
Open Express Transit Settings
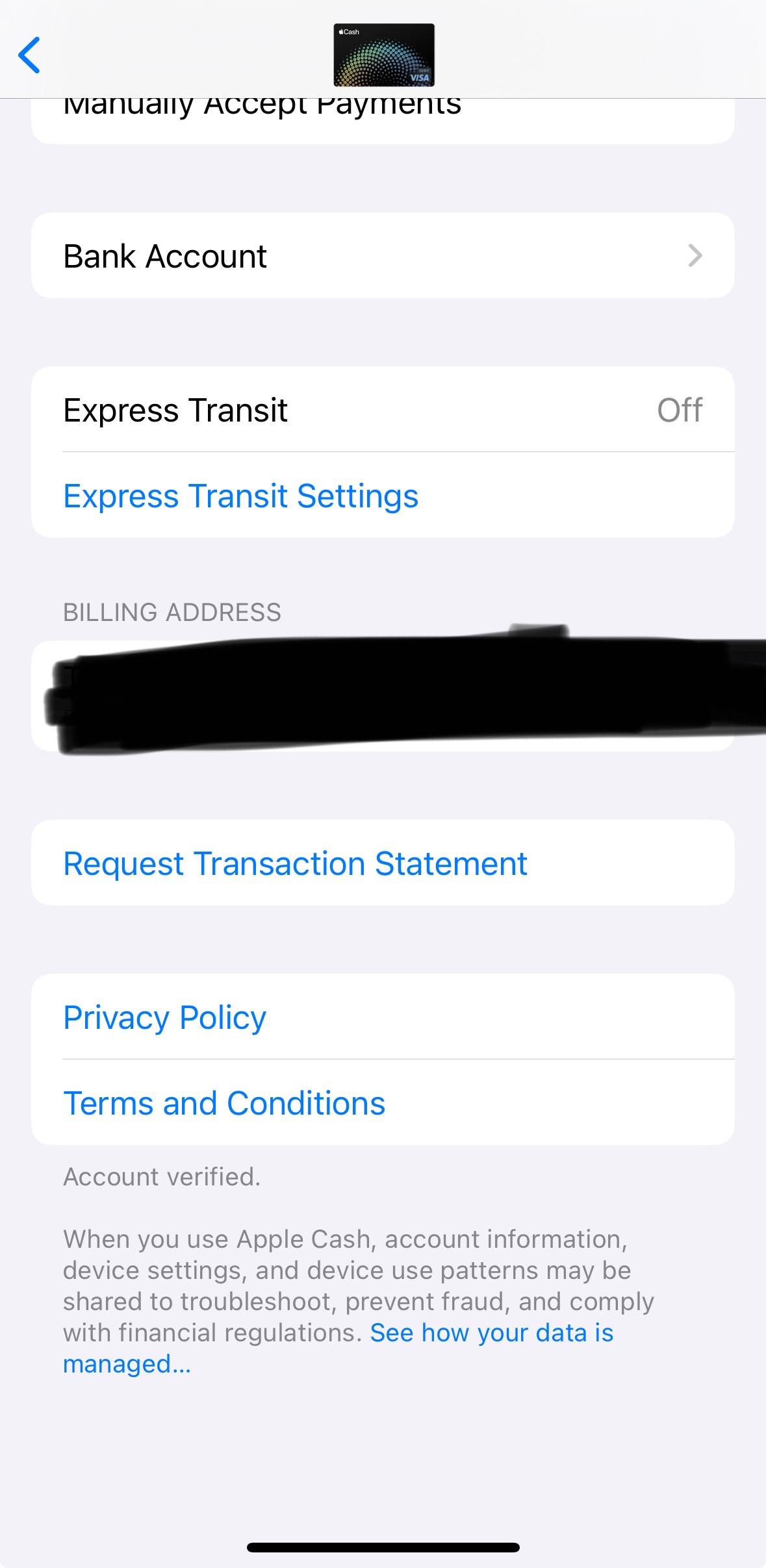click(240, 496)
